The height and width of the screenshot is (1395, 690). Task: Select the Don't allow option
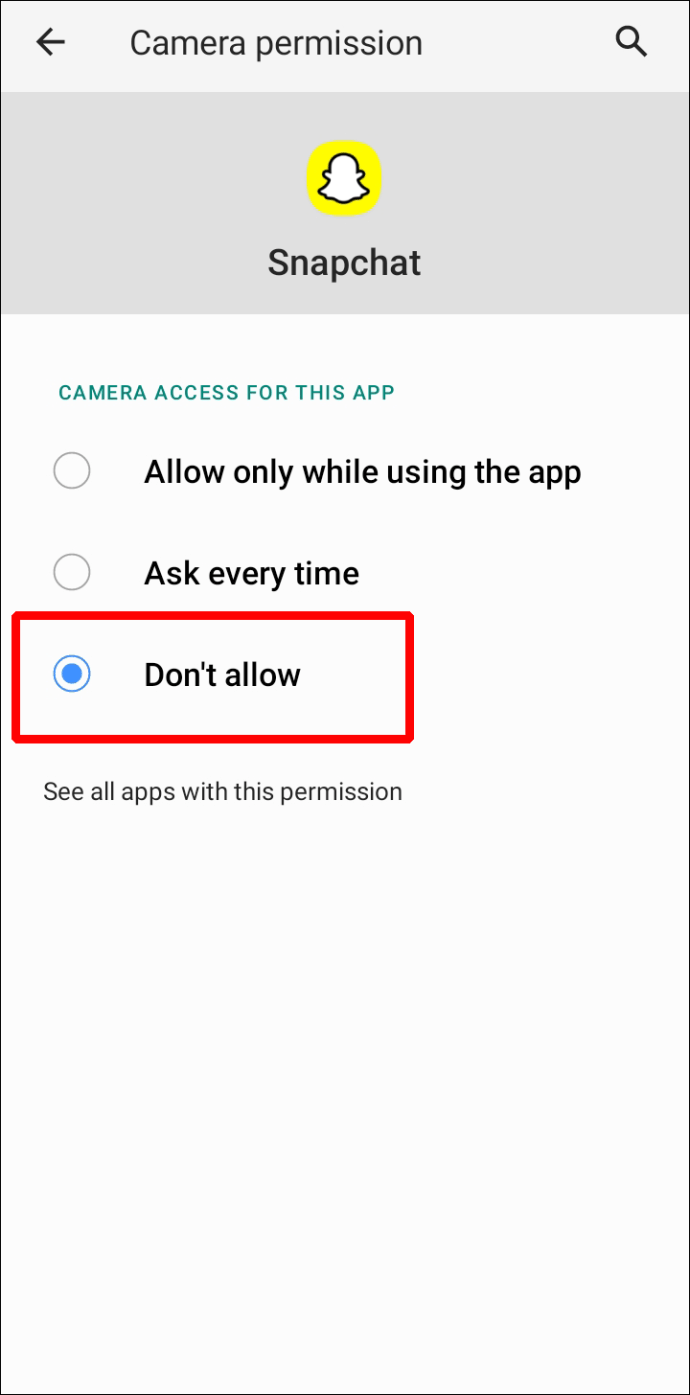click(345, 675)
